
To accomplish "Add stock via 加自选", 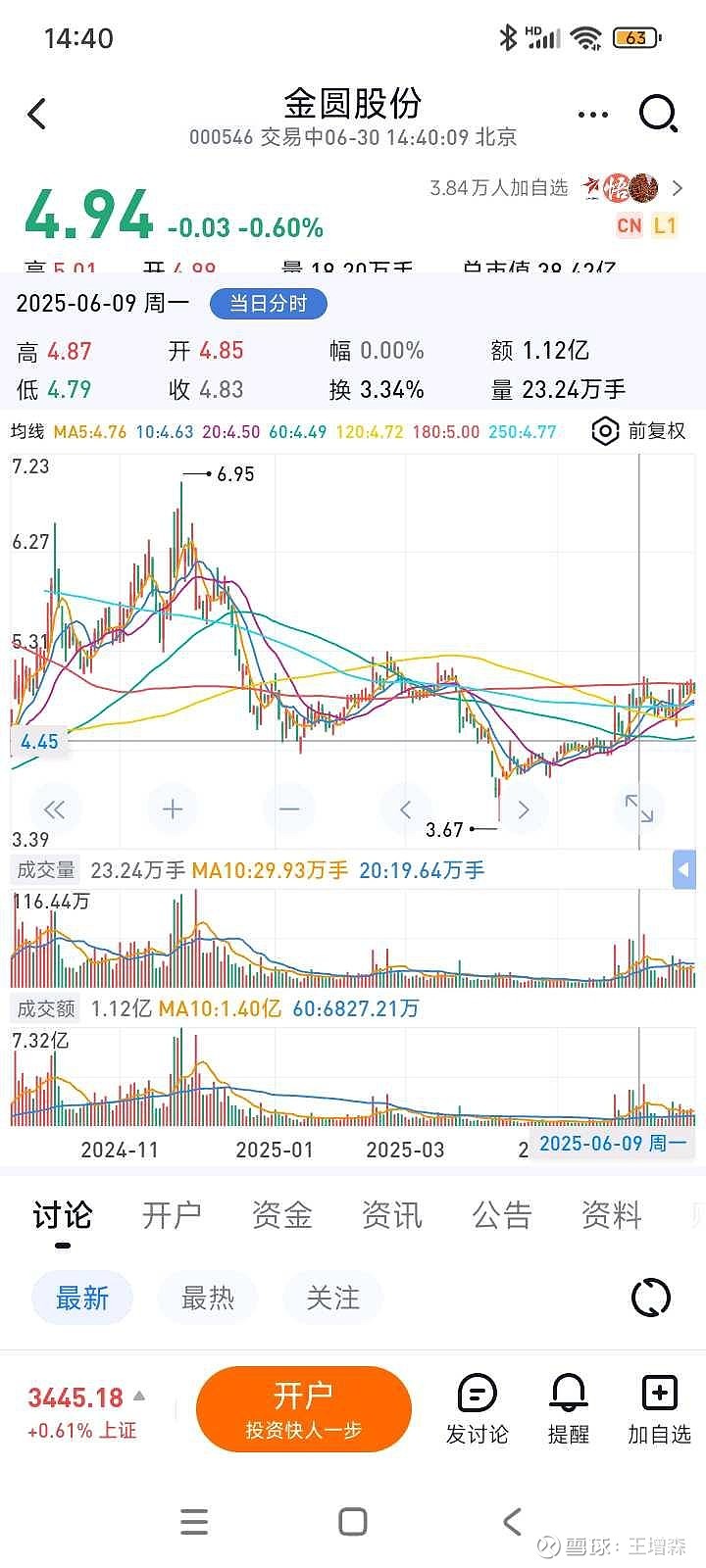I will tap(659, 1409).
